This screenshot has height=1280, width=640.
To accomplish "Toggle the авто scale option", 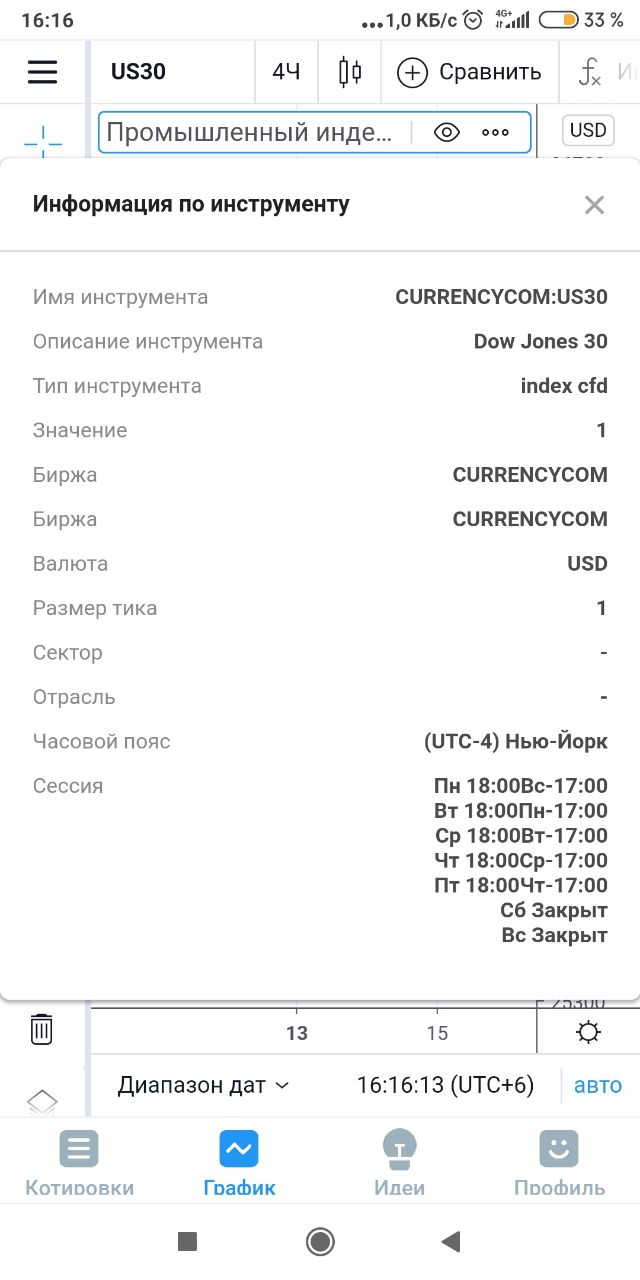I will (x=598, y=1085).
